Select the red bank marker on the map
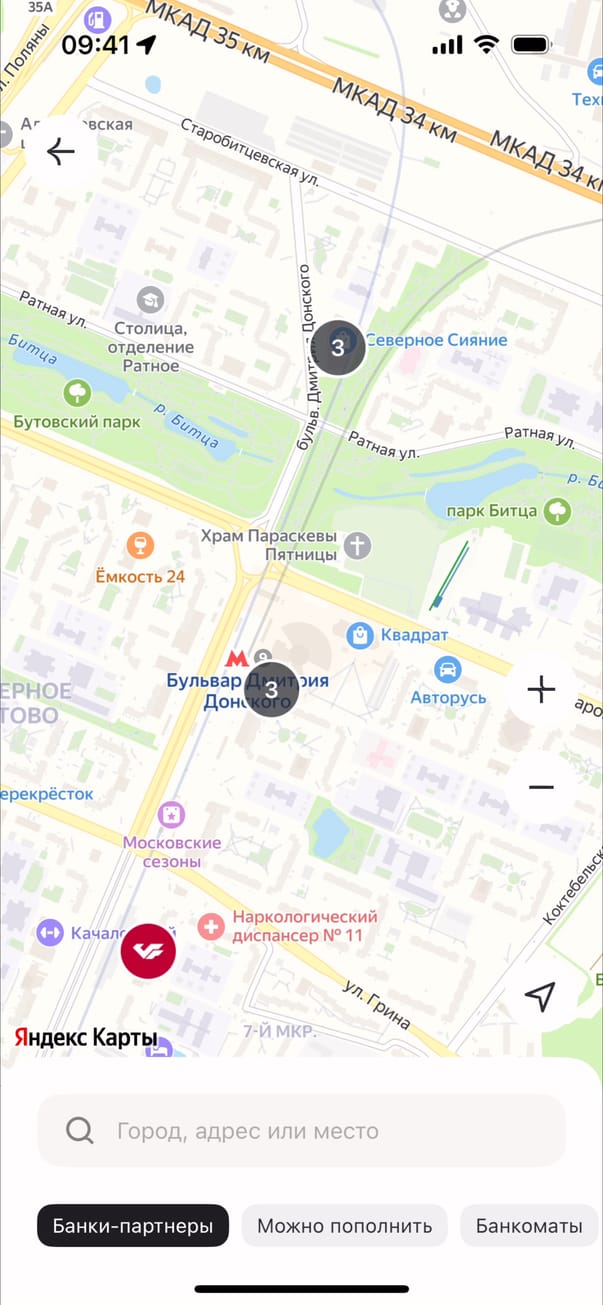603x1305 pixels. coord(148,951)
